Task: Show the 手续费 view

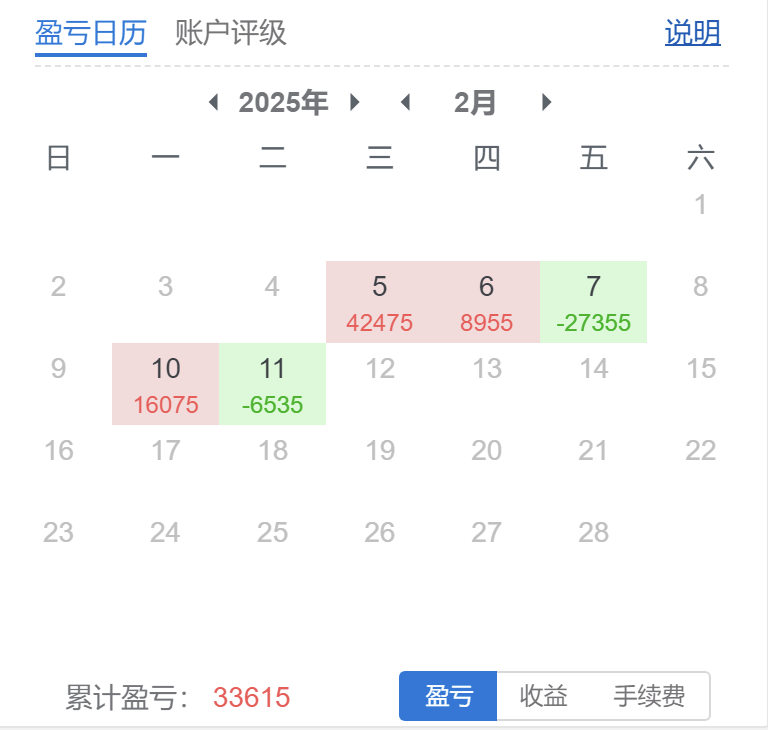Action: 649,696
